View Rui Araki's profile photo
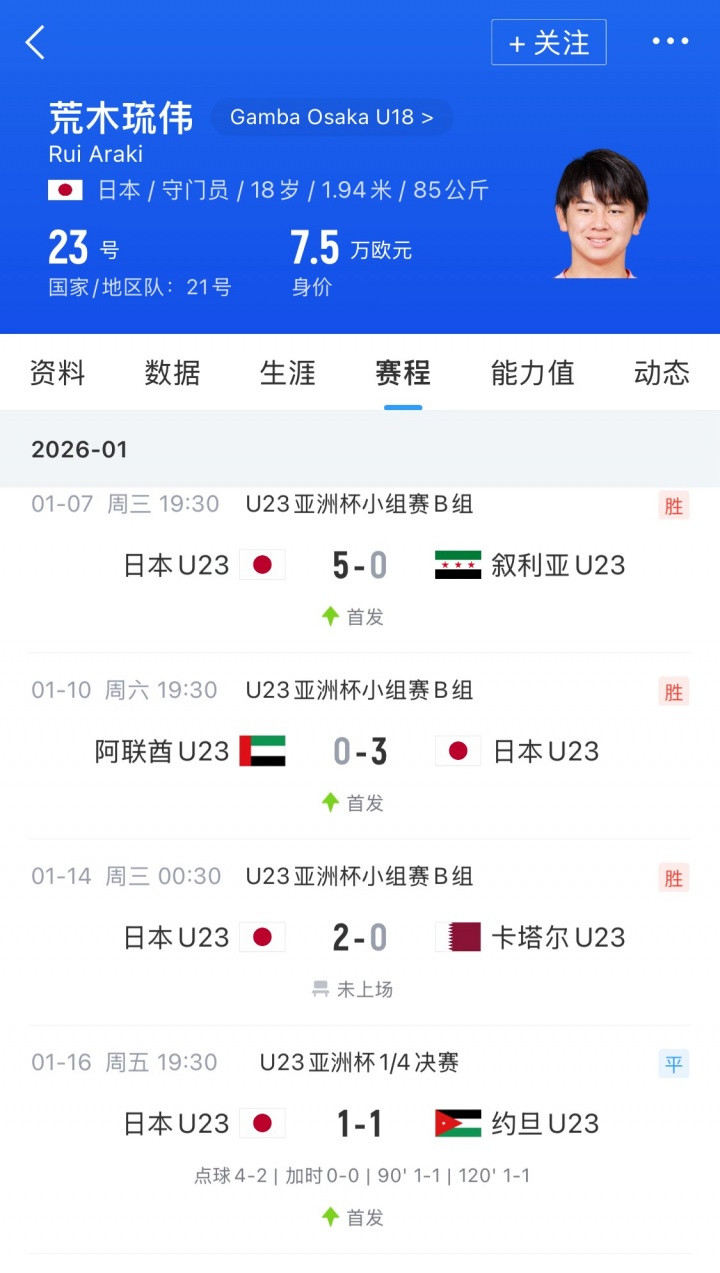This screenshot has width=720, height=1273. pos(600,213)
